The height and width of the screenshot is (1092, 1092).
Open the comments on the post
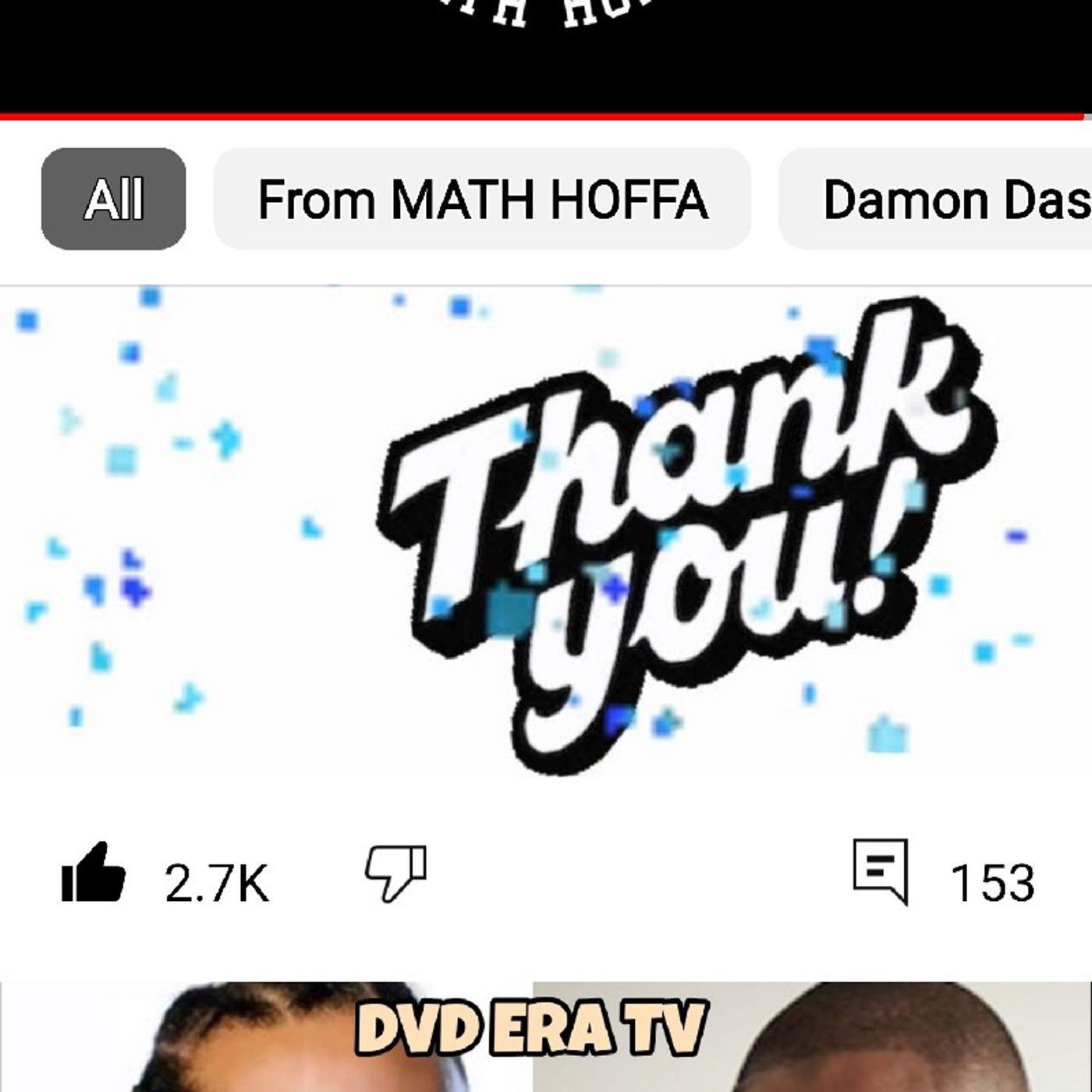[x=881, y=871]
